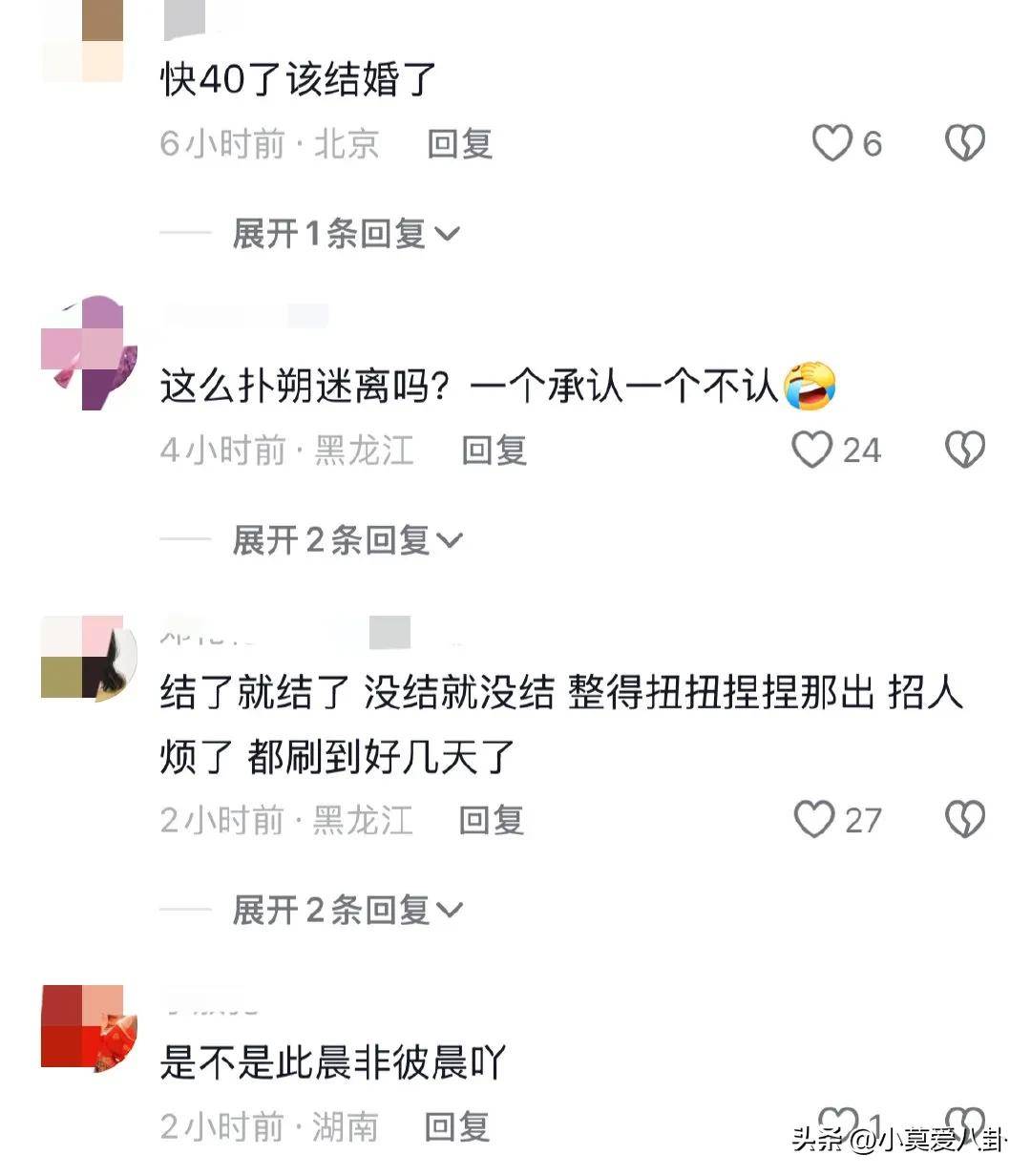The height and width of the screenshot is (1176, 1031).
Task: Like the comment 快40了该结婚了
Action: click(x=832, y=143)
